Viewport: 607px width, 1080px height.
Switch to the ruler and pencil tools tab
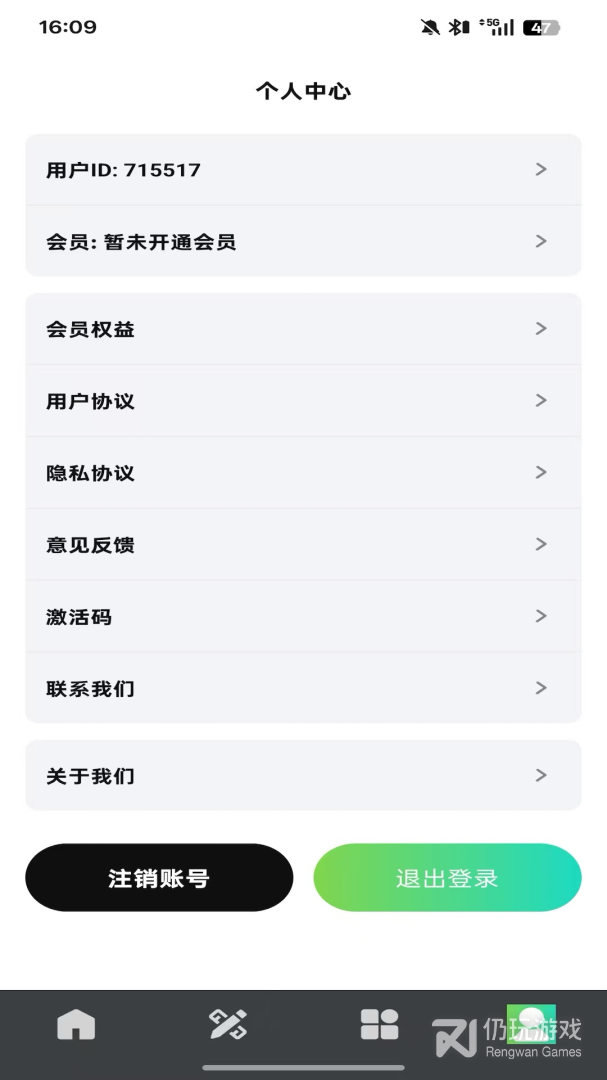227,1024
